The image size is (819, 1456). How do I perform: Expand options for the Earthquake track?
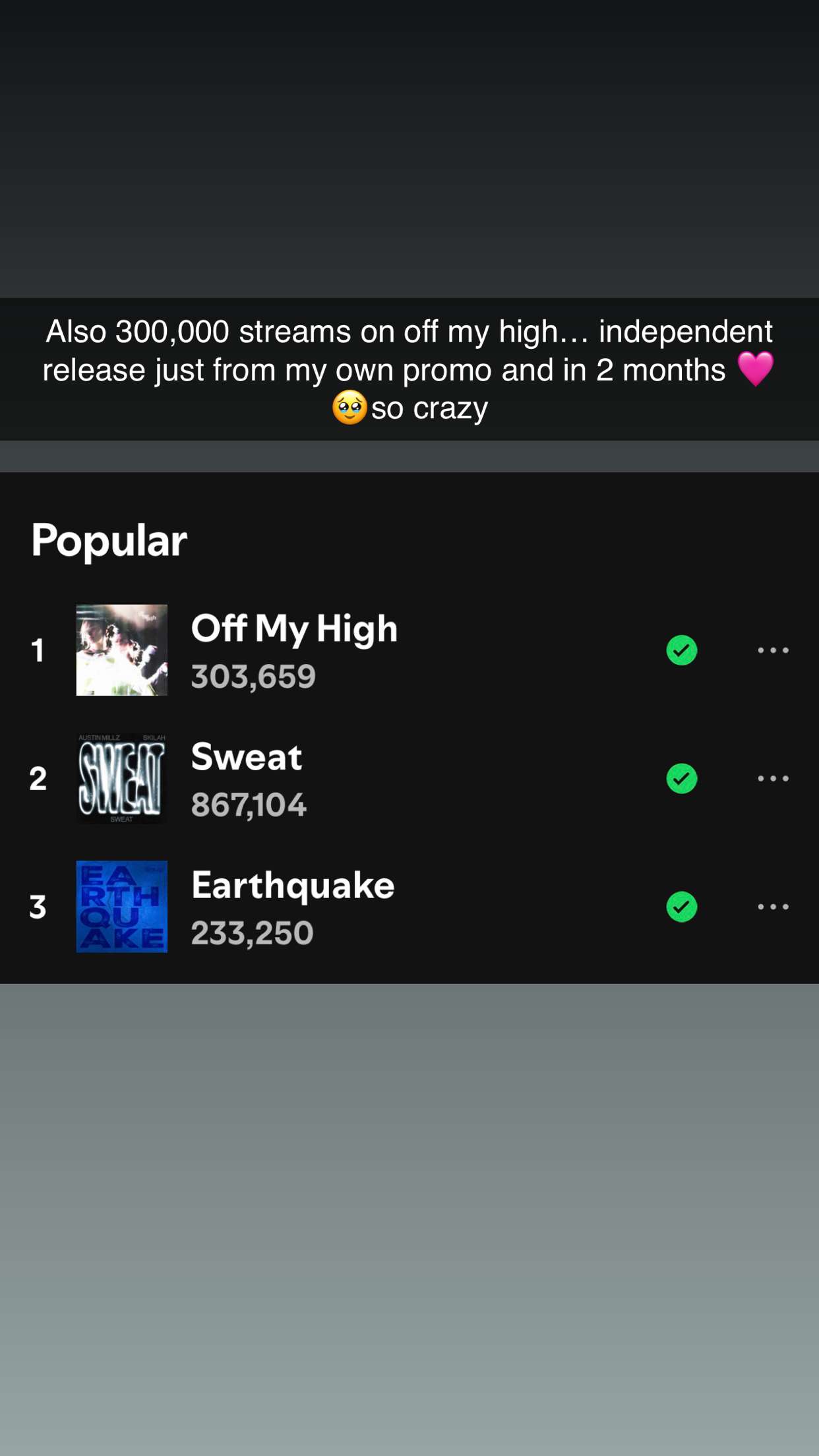click(x=773, y=906)
